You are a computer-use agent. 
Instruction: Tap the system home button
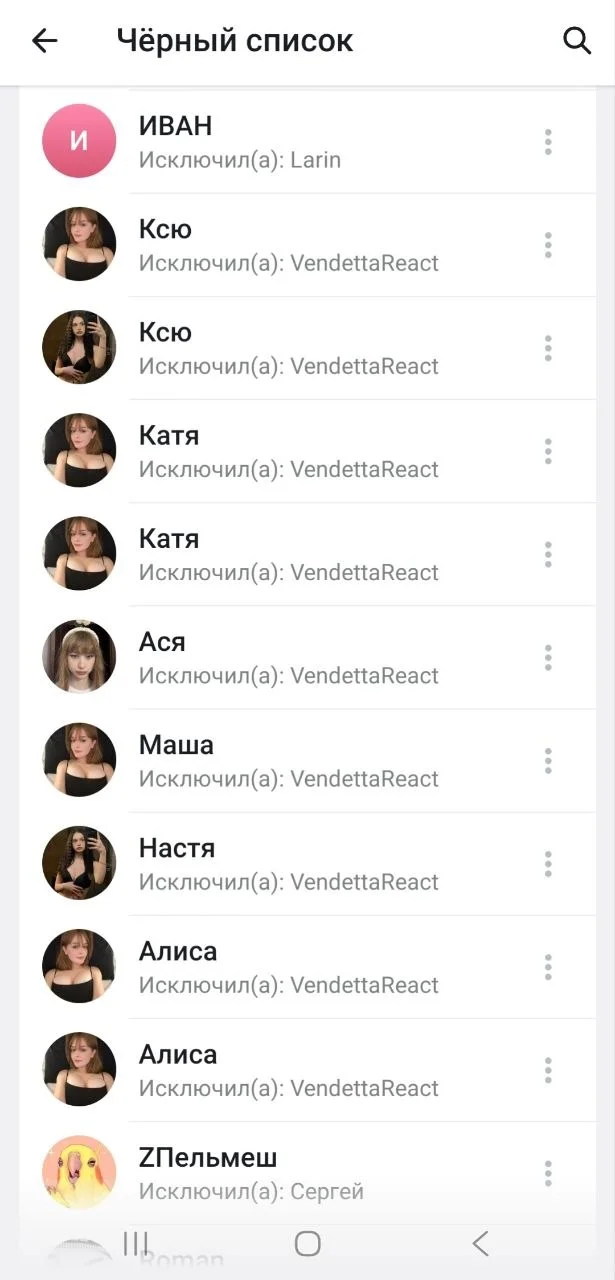(x=308, y=1243)
